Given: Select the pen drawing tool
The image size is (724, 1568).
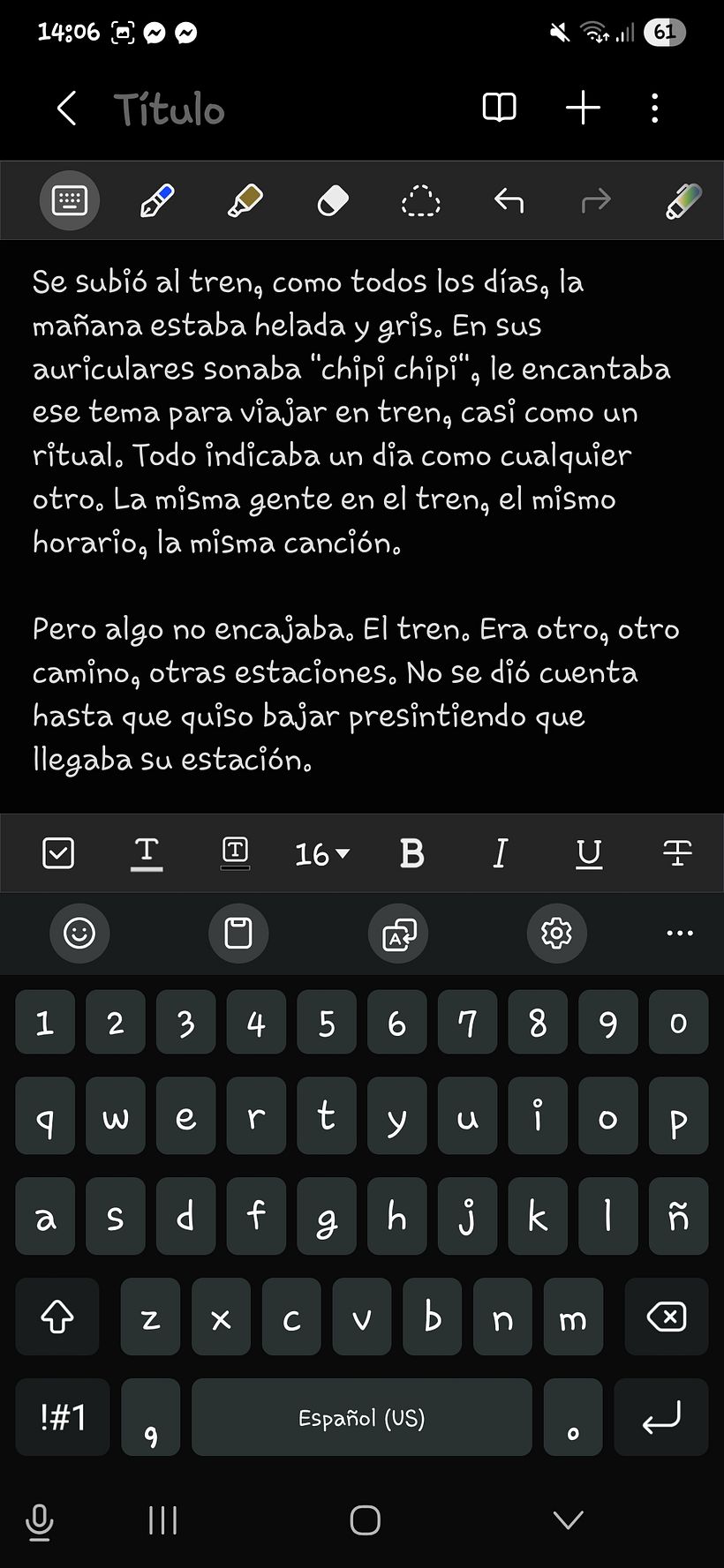Looking at the screenshot, I should point(157,201).
